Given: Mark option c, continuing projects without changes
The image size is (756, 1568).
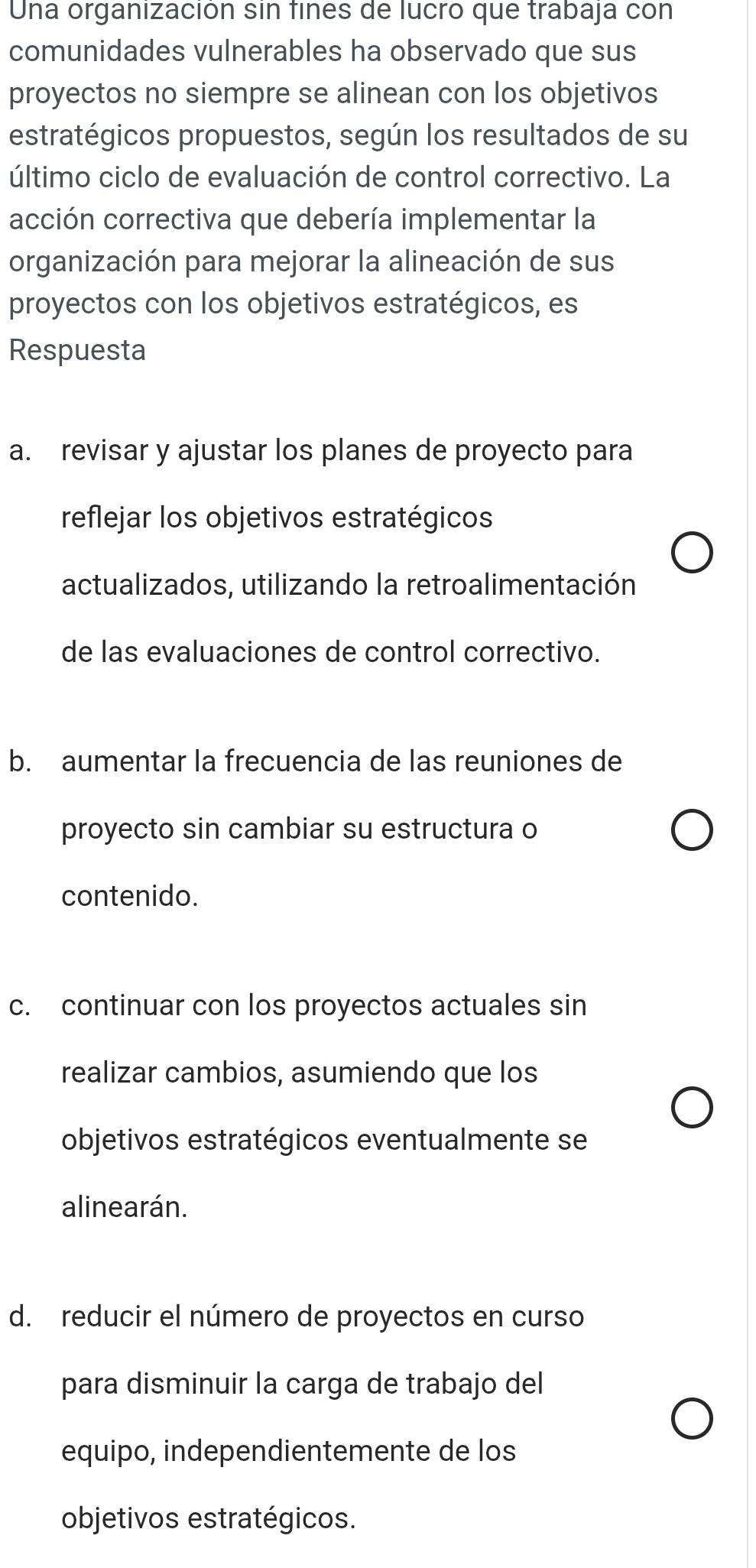Looking at the screenshot, I should (x=693, y=1108).
